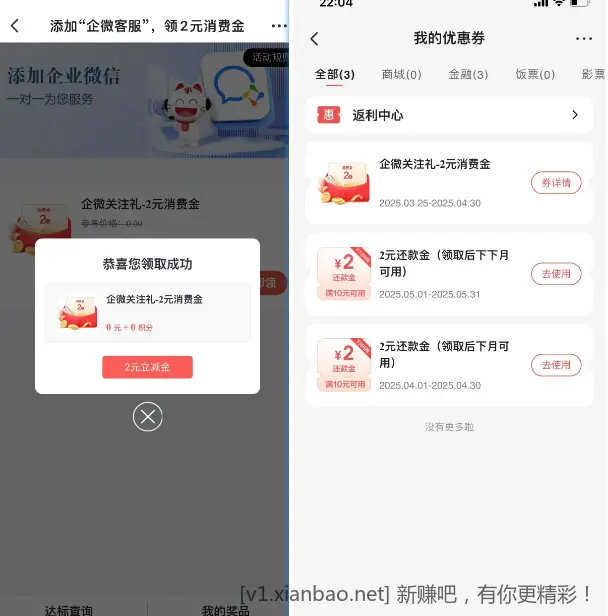Tap 去使用 on the coupon valid 2025.04.01-2025.04.30

point(555,365)
